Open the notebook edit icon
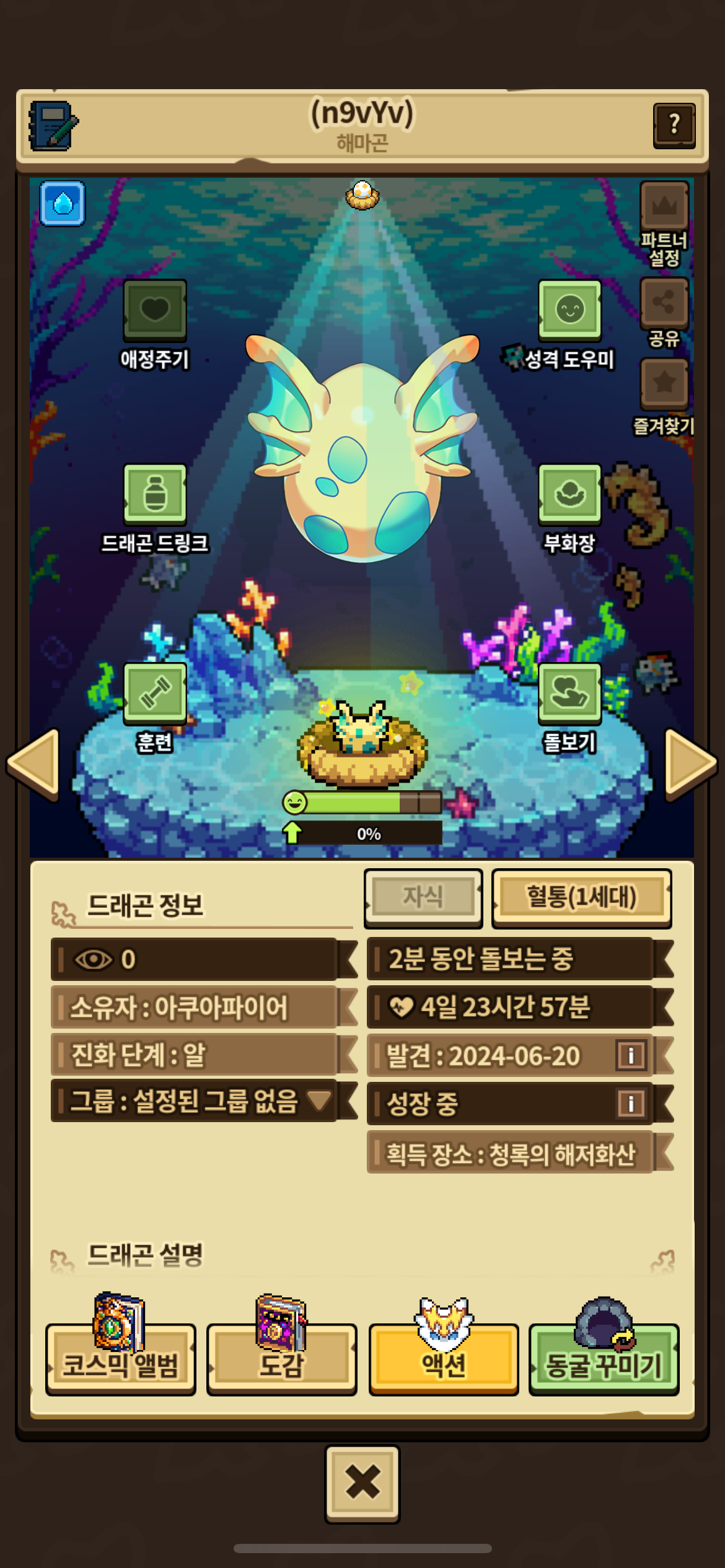The image size is (725, 1568). click(x=53, y=126)
